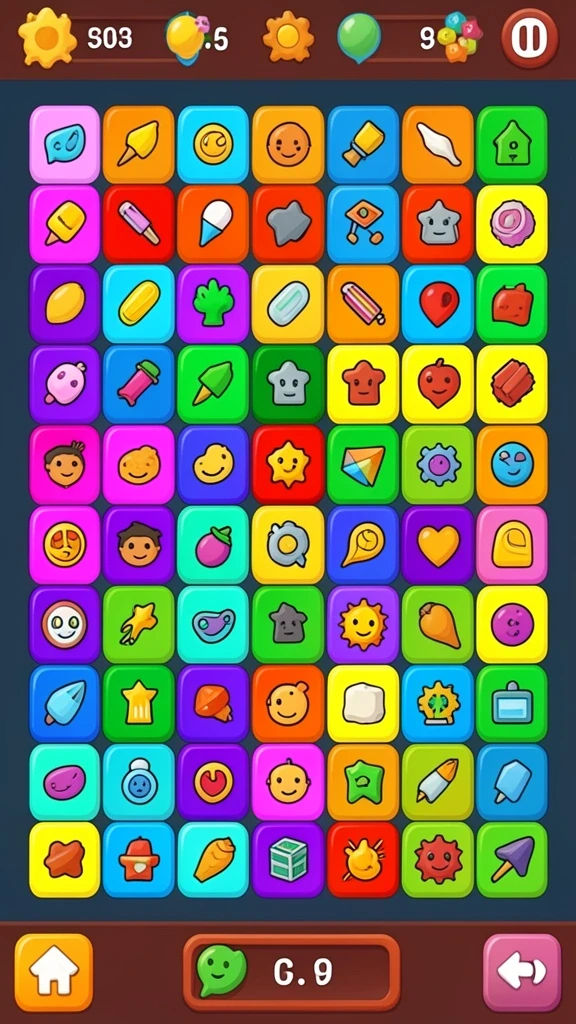Screen dimensions: 576x1024
Task: Select the white marshmallow on yellow tile
Action: point(362,704)
